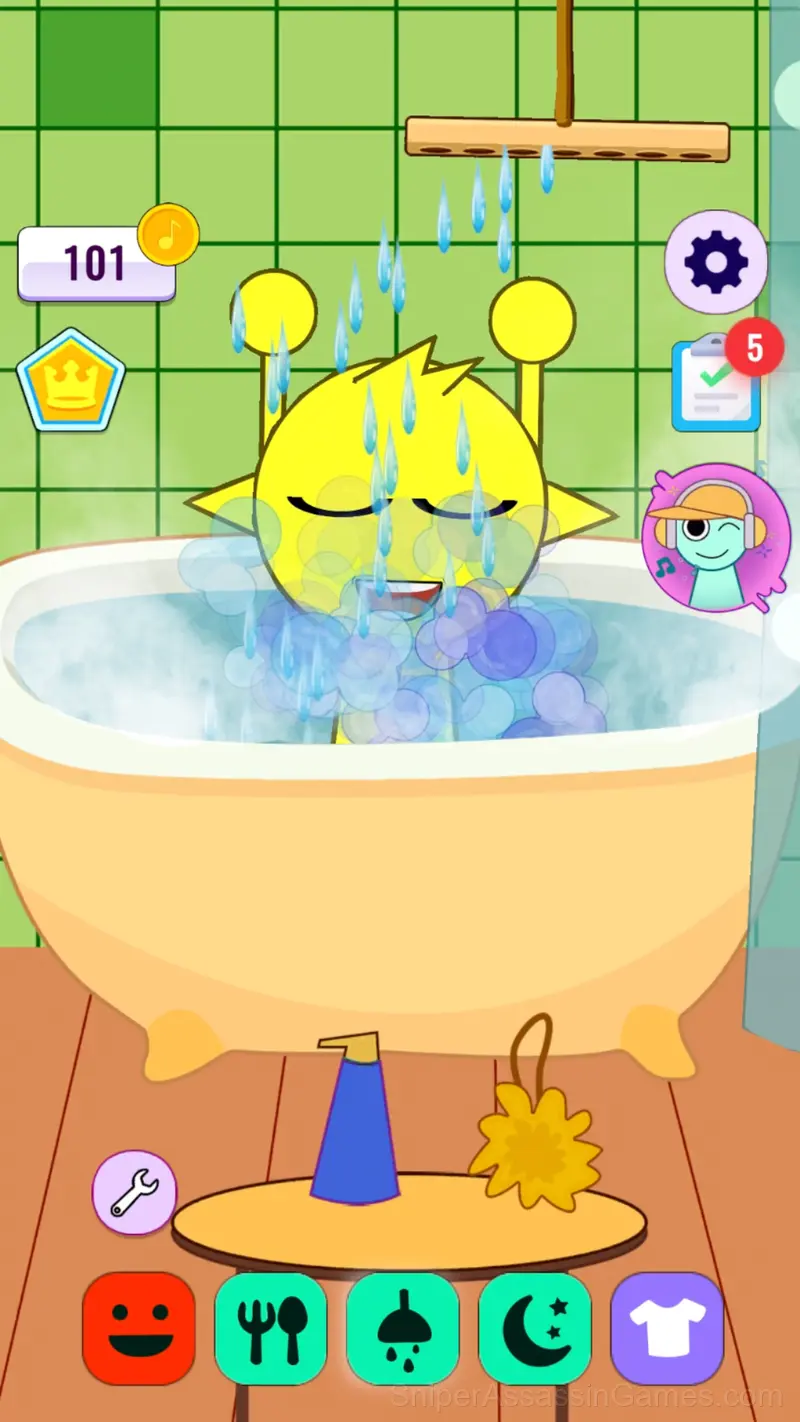The height and width of the screenshot is (1422, 800).
Task: Tap the wooden shower head
Action: point(567,137)
